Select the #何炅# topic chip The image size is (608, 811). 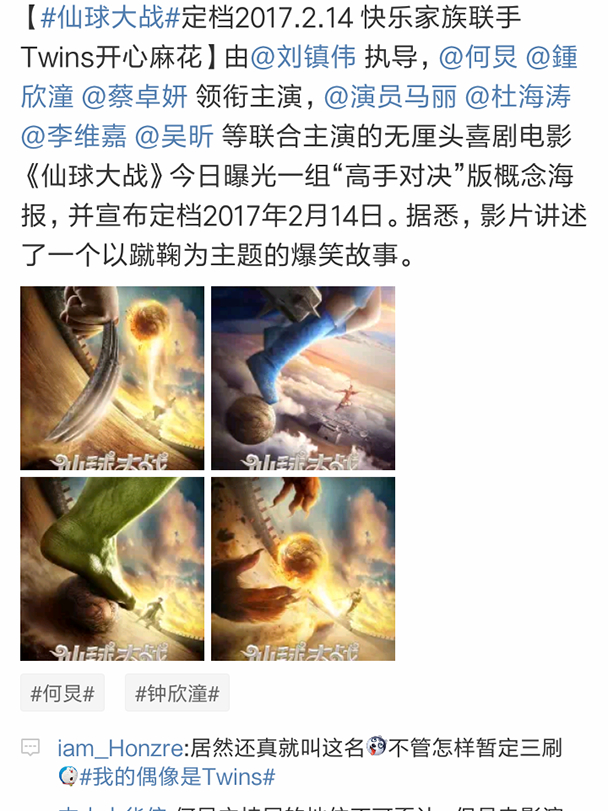click(62, 693)
